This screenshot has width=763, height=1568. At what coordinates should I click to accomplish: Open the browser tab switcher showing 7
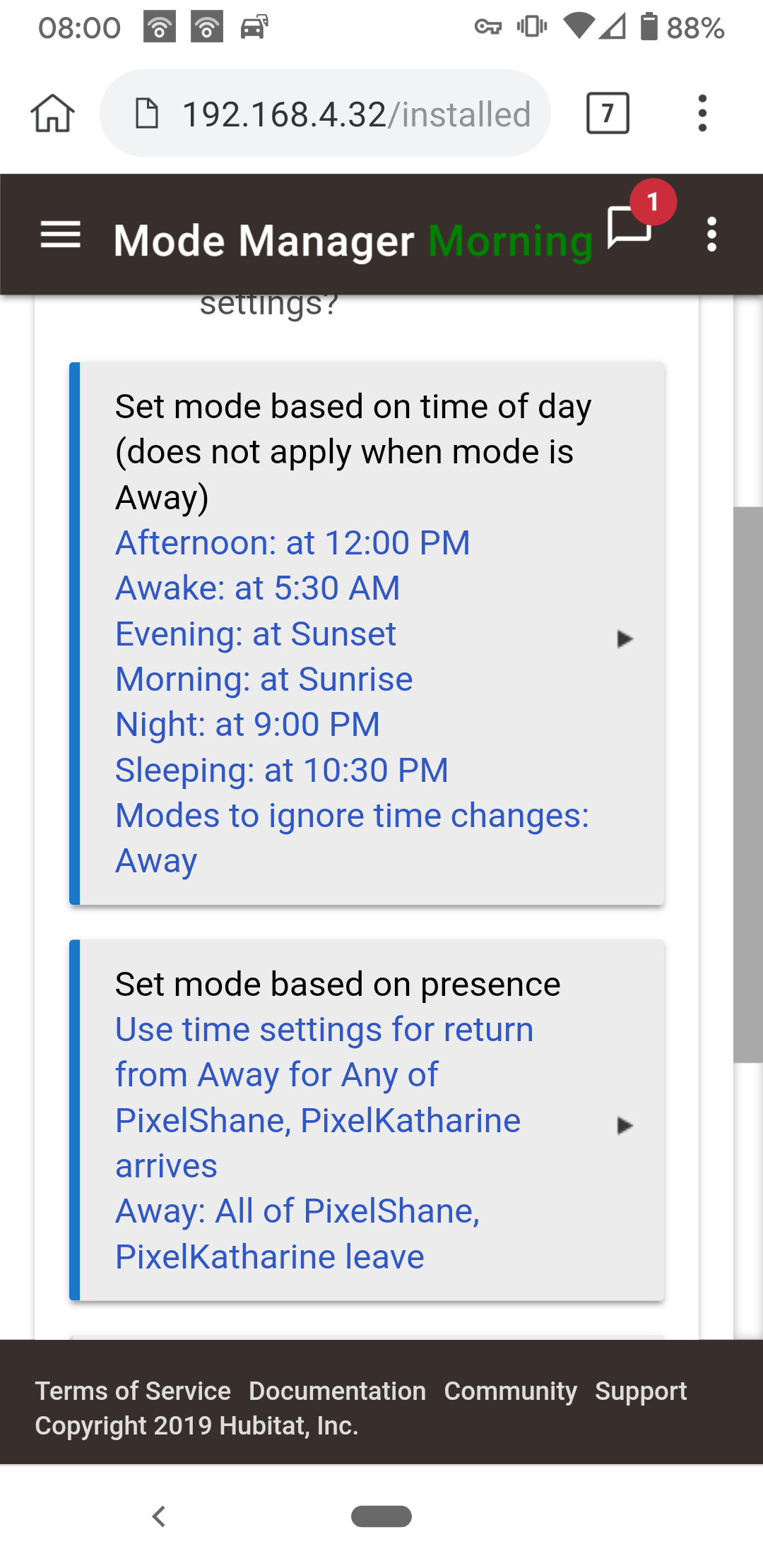coord(606,113)
